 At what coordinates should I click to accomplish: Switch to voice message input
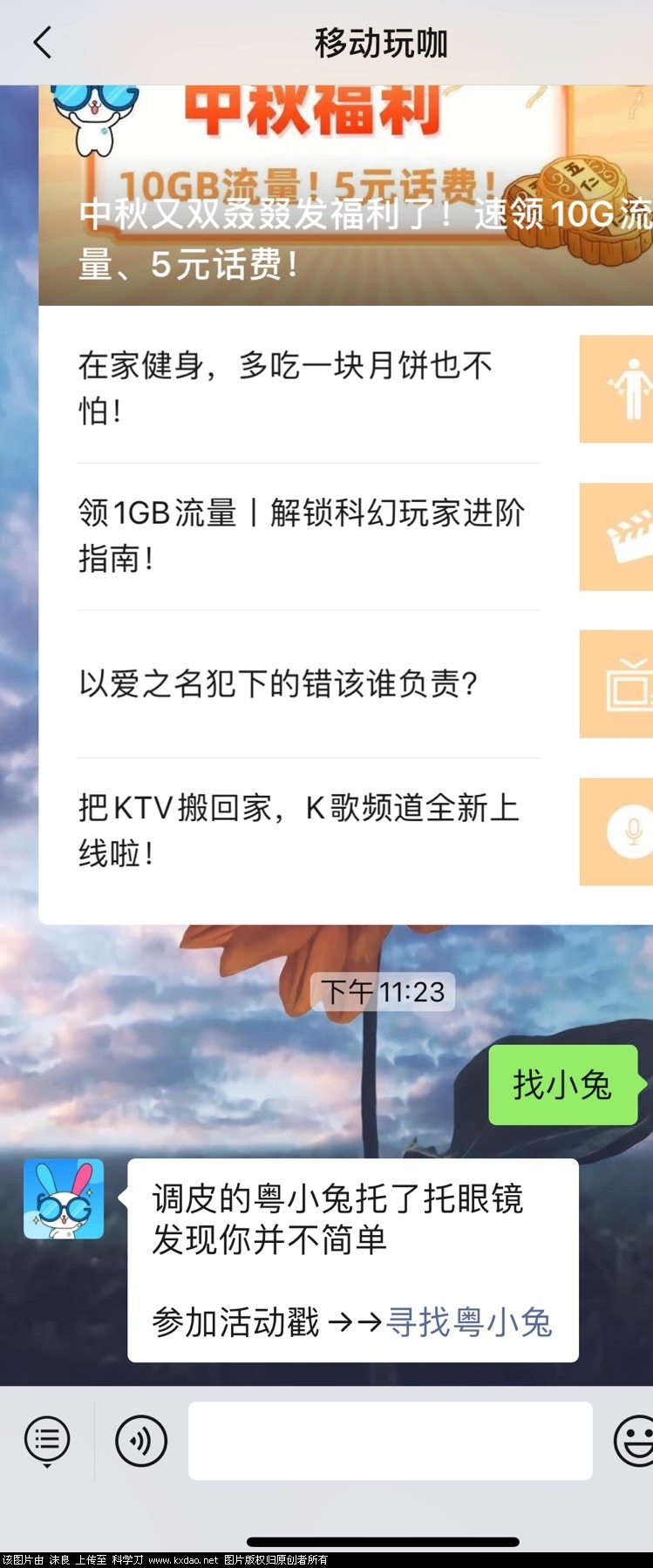click(141, 1440)
